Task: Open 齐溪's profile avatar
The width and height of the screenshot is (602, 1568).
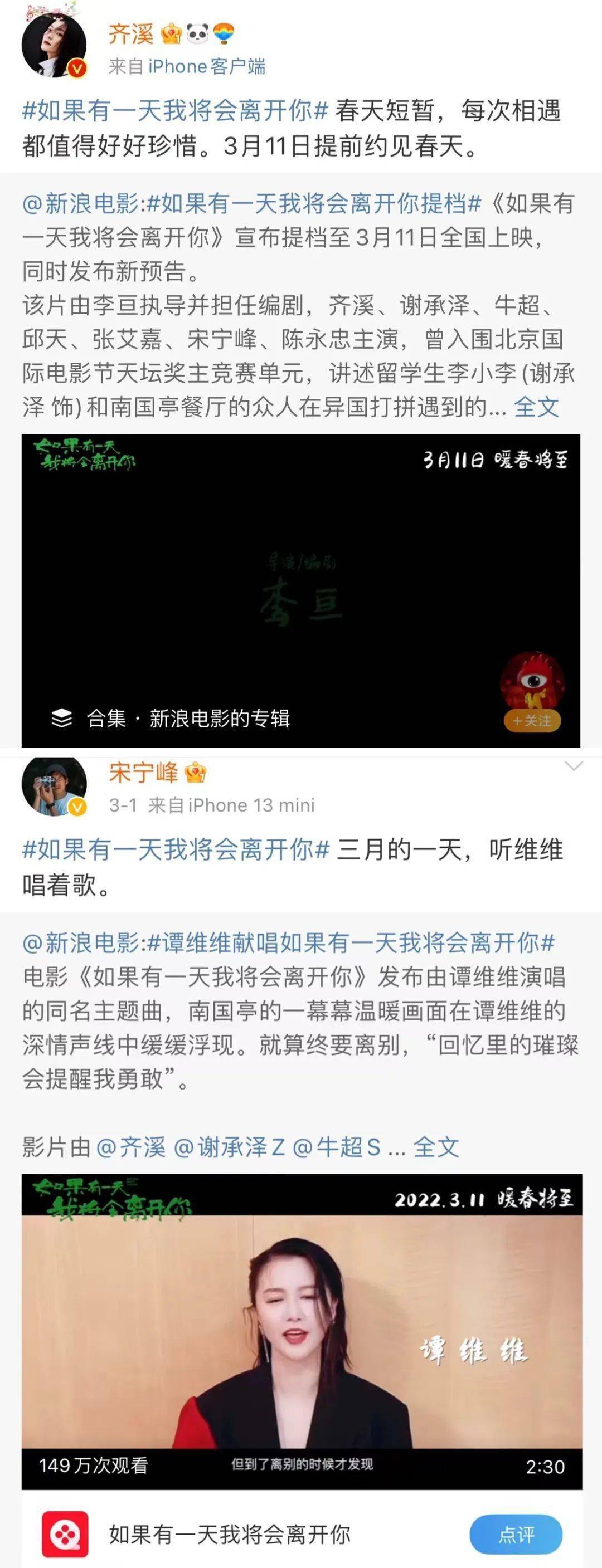Action: coord(54,45)
